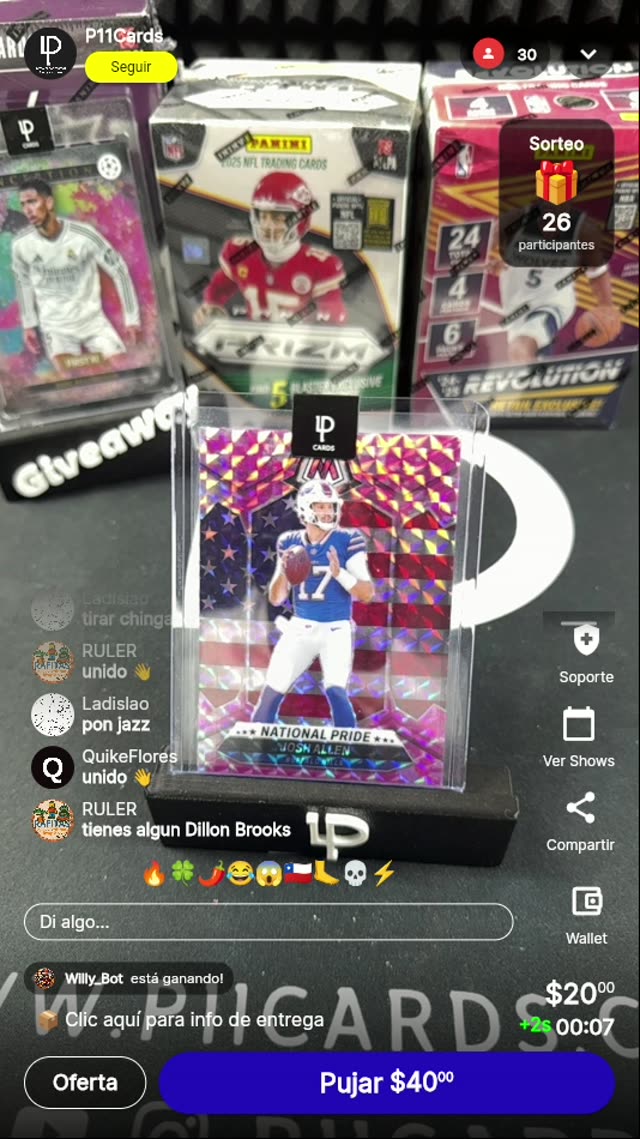
Task: Share this live show via Compartir
Action: coord(580,809)
